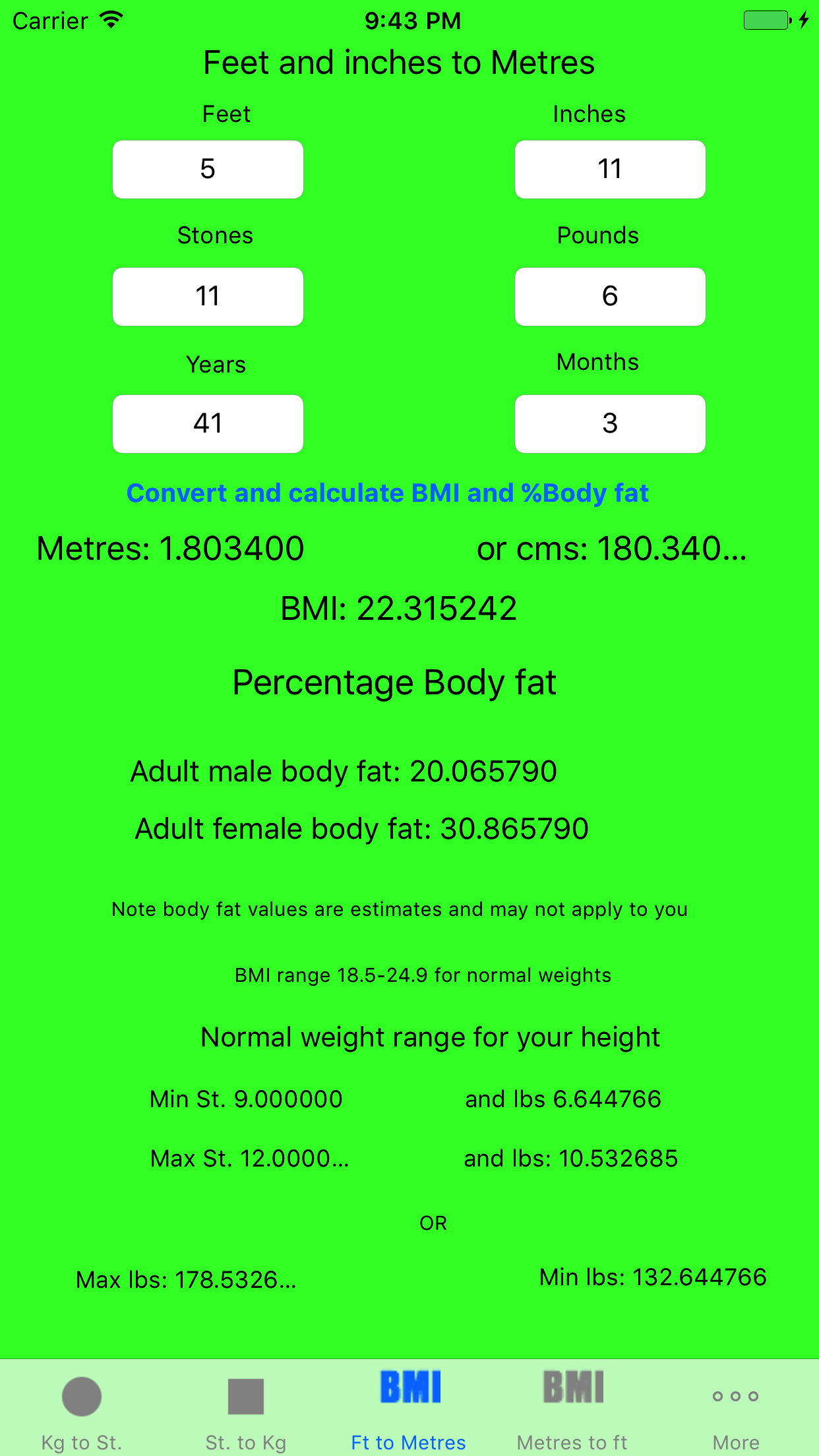Edit the Pounds input field

pos(610,297)
